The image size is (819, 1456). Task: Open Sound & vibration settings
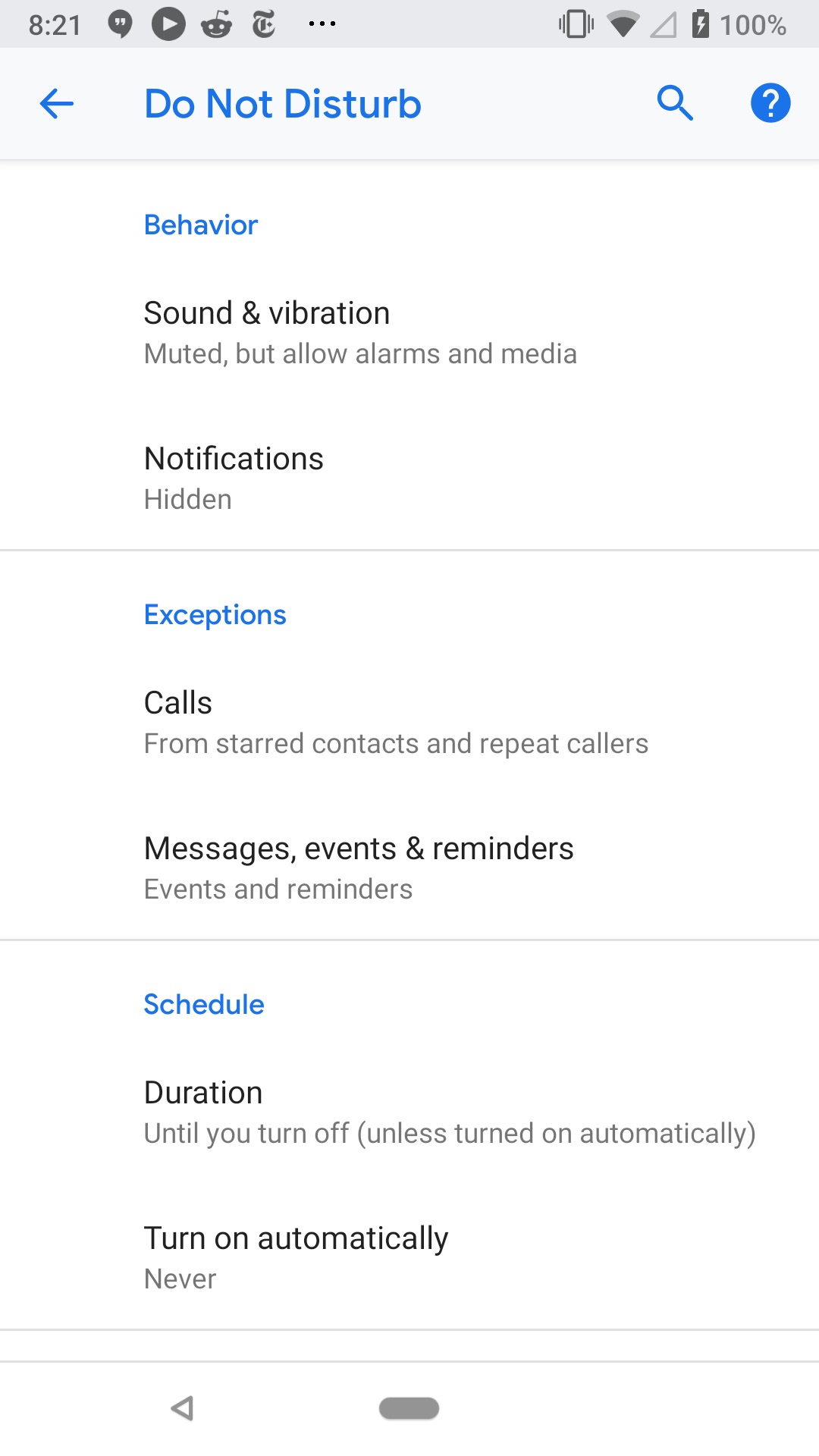[409, 331]
